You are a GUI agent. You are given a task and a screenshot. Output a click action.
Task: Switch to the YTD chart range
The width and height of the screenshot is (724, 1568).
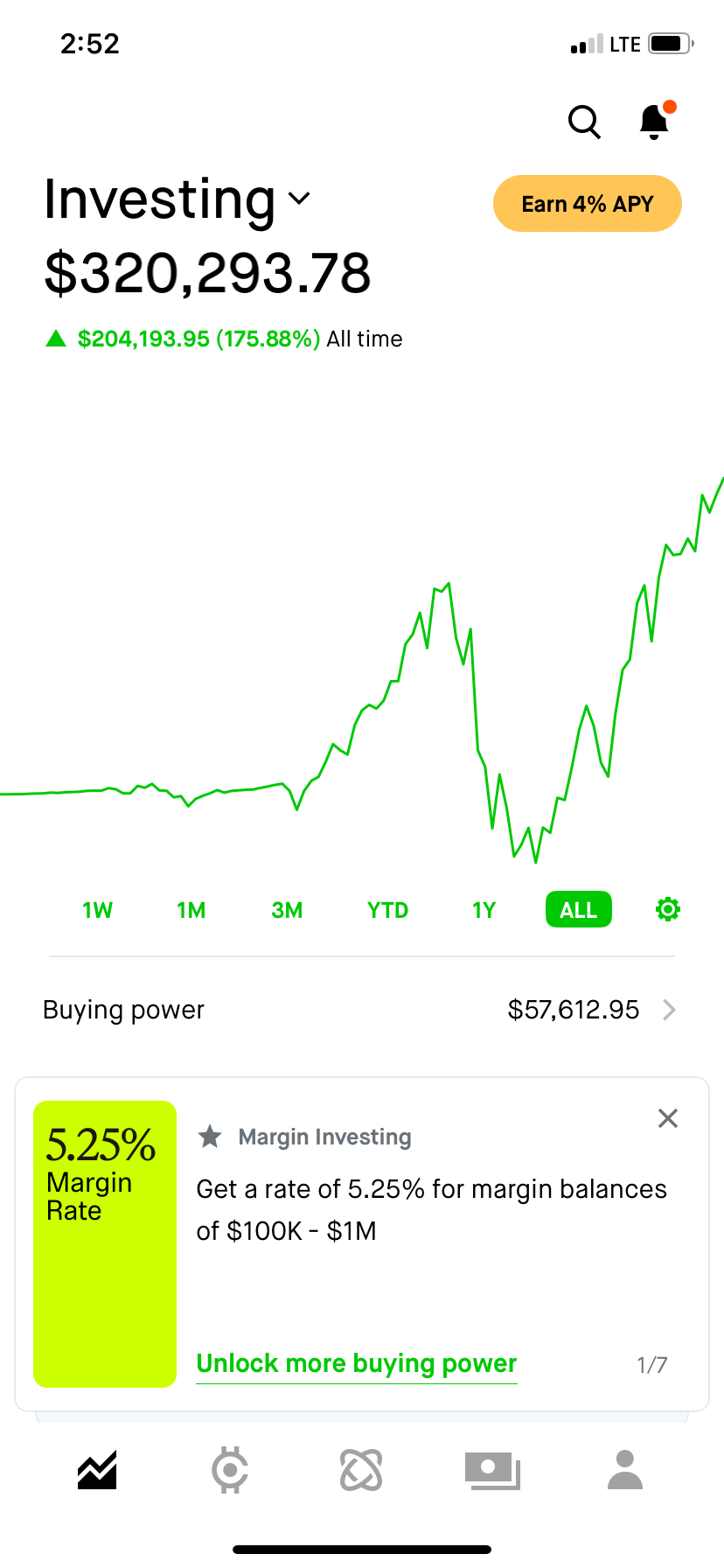pos(387,910)
